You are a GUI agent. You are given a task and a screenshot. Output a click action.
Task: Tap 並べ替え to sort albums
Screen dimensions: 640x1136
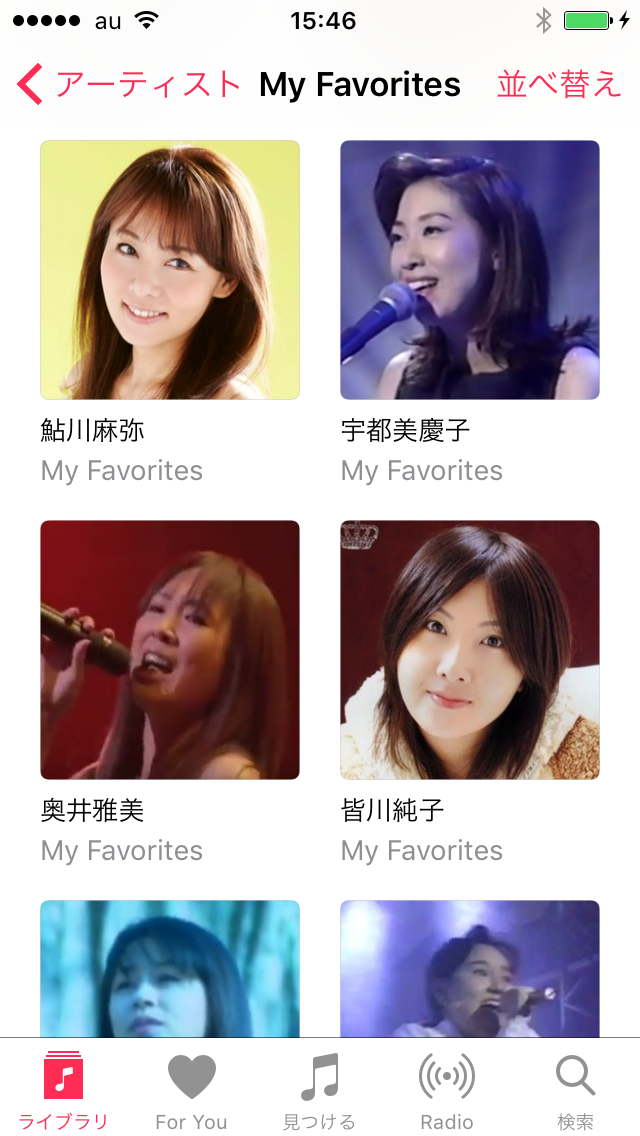pos(559,85)
